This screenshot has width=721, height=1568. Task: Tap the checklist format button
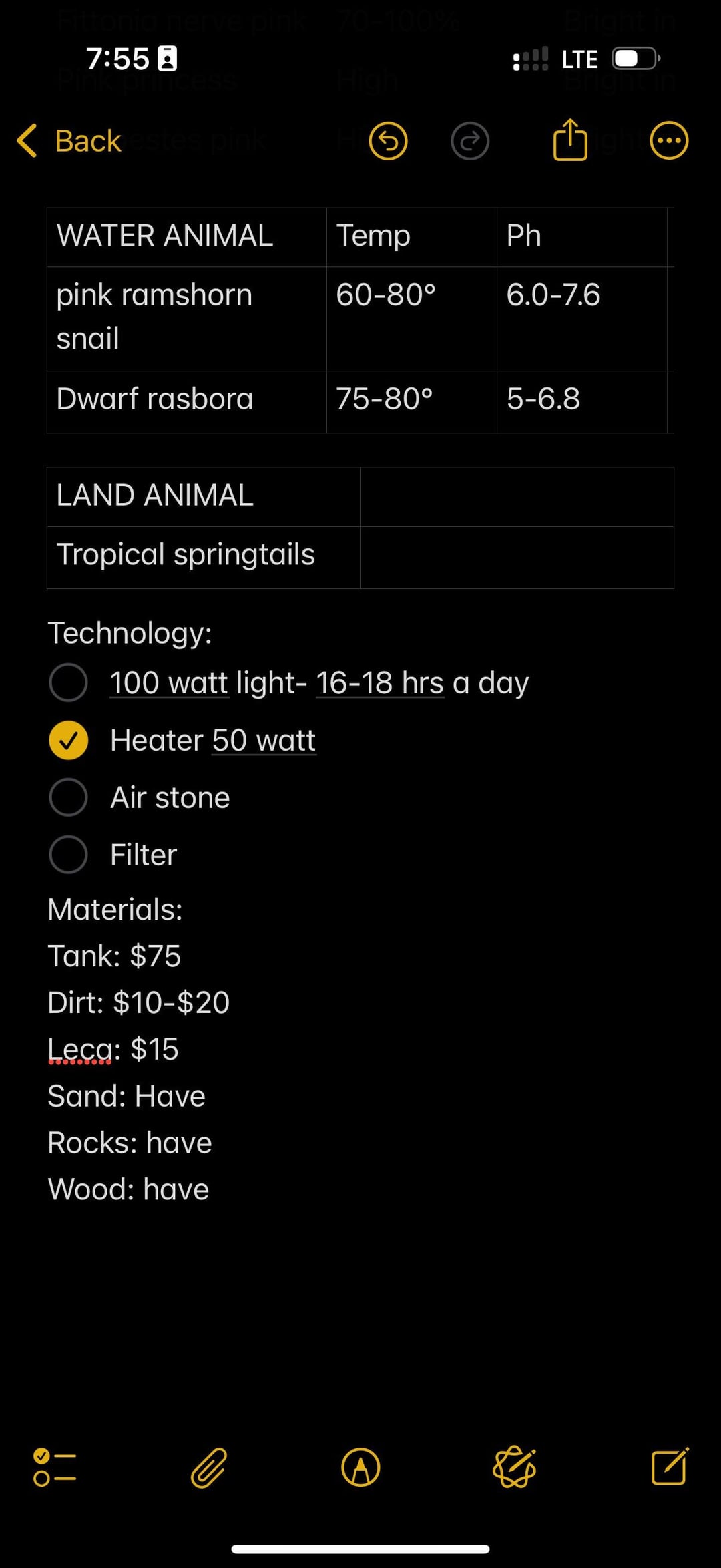55,1467
